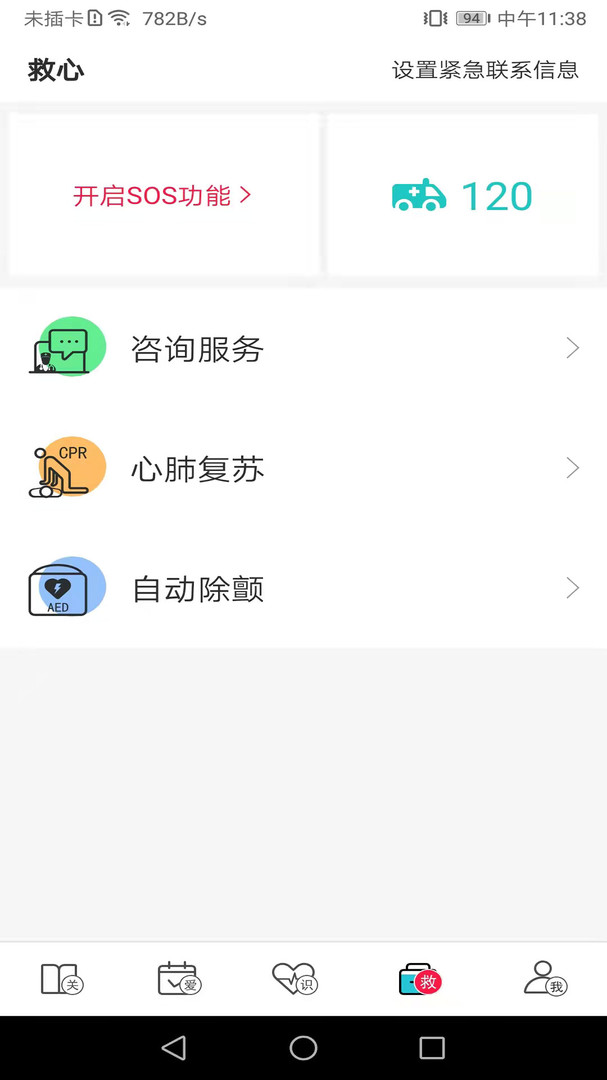Return to the home screen

tap(303, 1047)
